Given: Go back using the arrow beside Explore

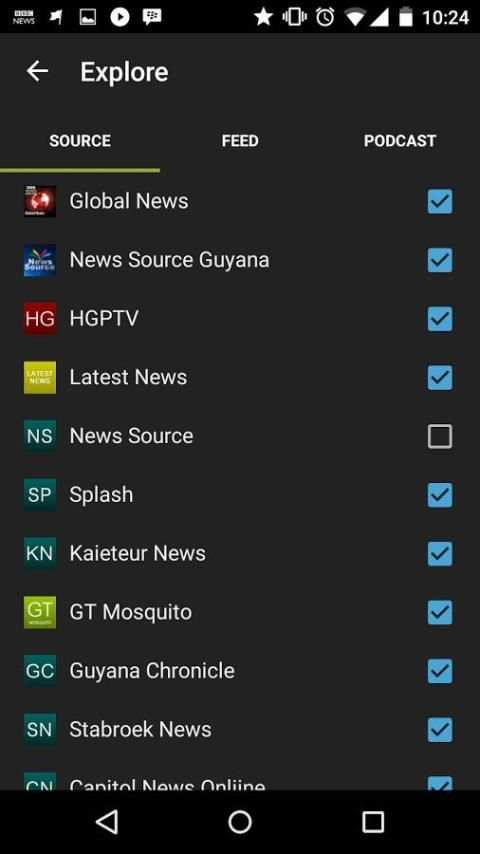Looking at the screenshot, I should [x=37, y=71].
